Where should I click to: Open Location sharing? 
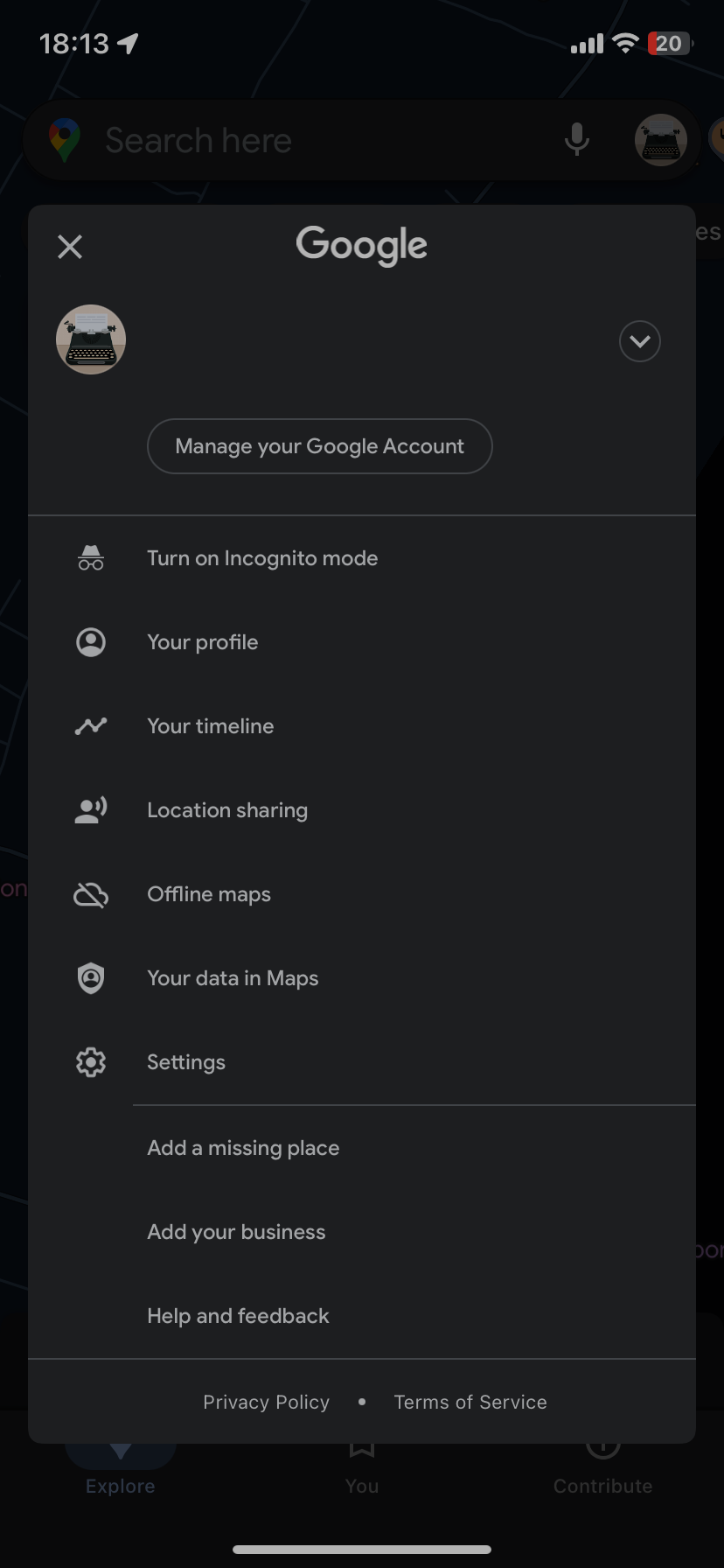227,809
